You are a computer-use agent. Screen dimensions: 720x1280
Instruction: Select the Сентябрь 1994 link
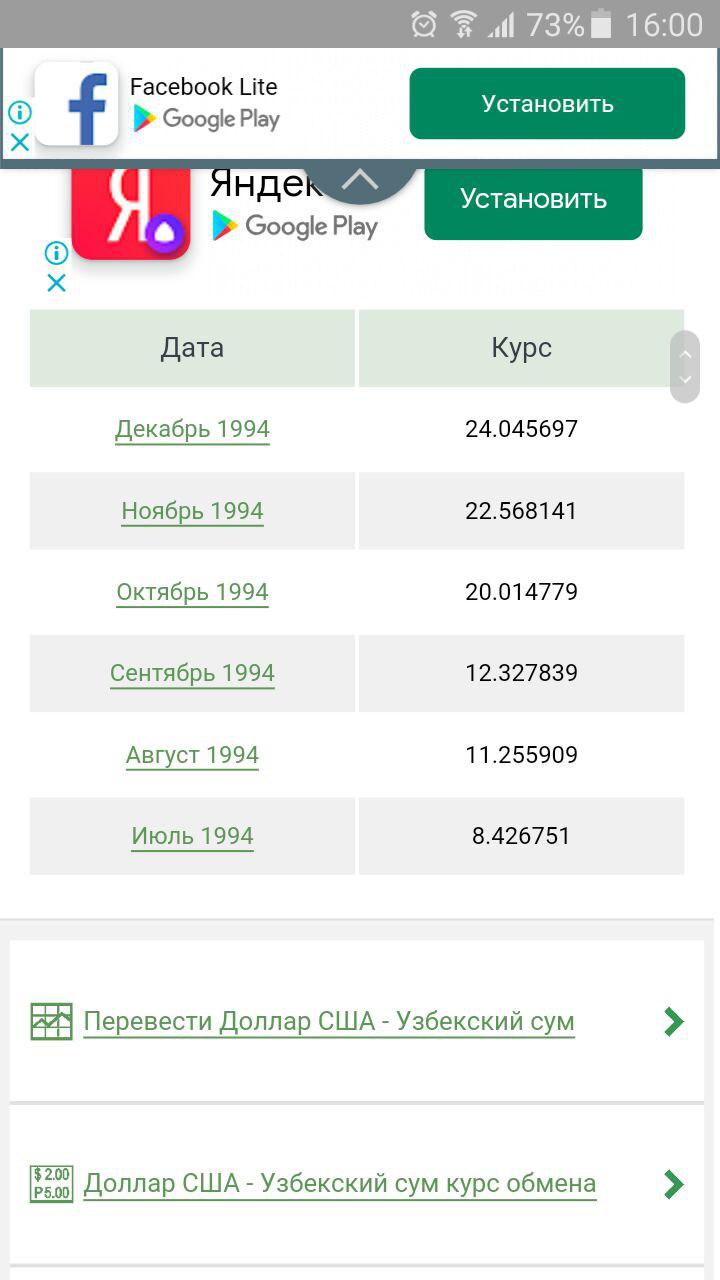(x=192, y=673)
